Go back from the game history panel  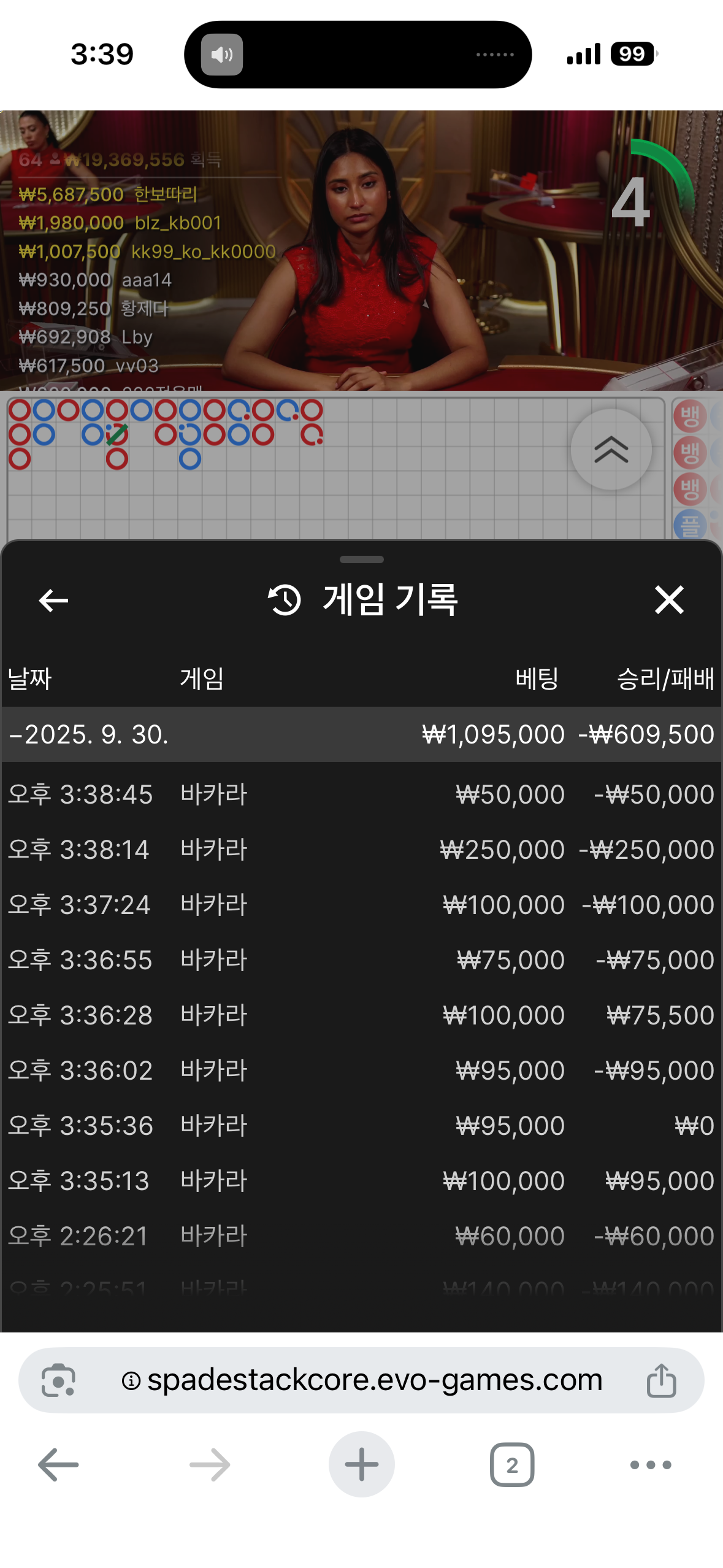(53, 600)
